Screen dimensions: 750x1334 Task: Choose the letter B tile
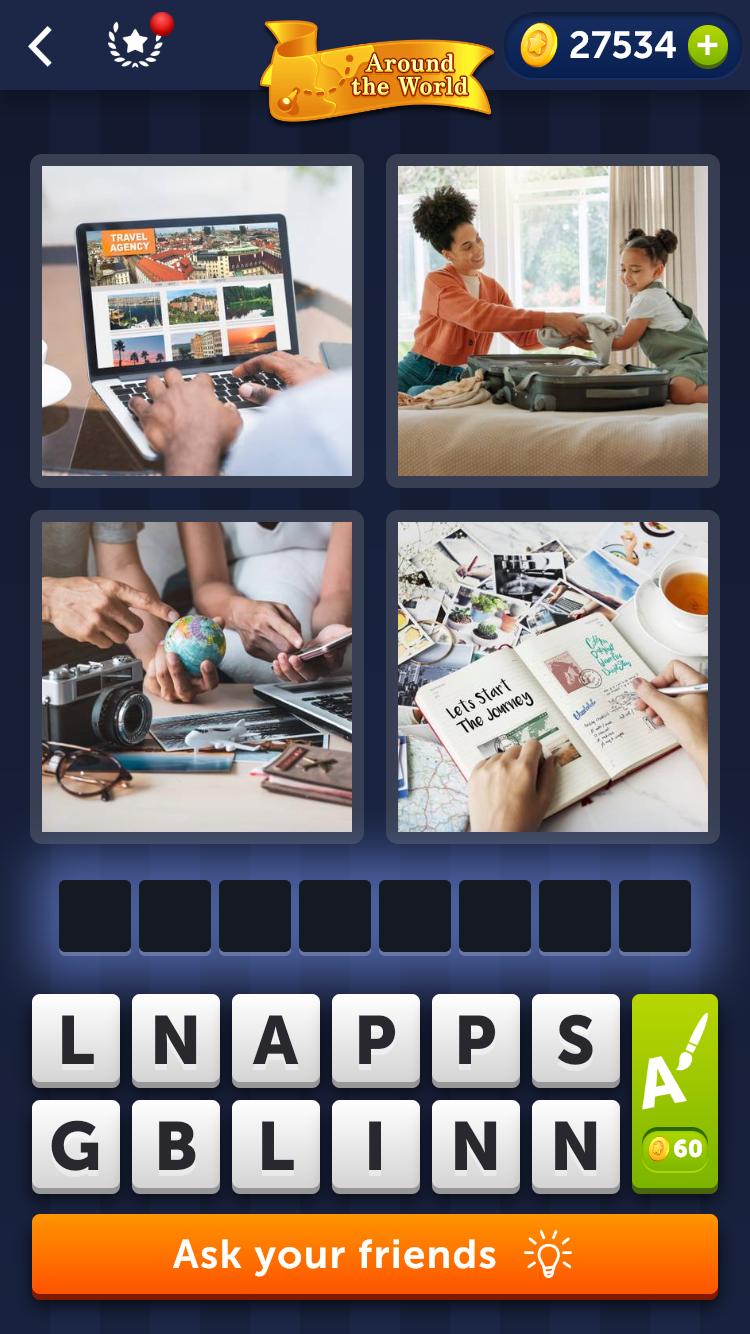176,1146
